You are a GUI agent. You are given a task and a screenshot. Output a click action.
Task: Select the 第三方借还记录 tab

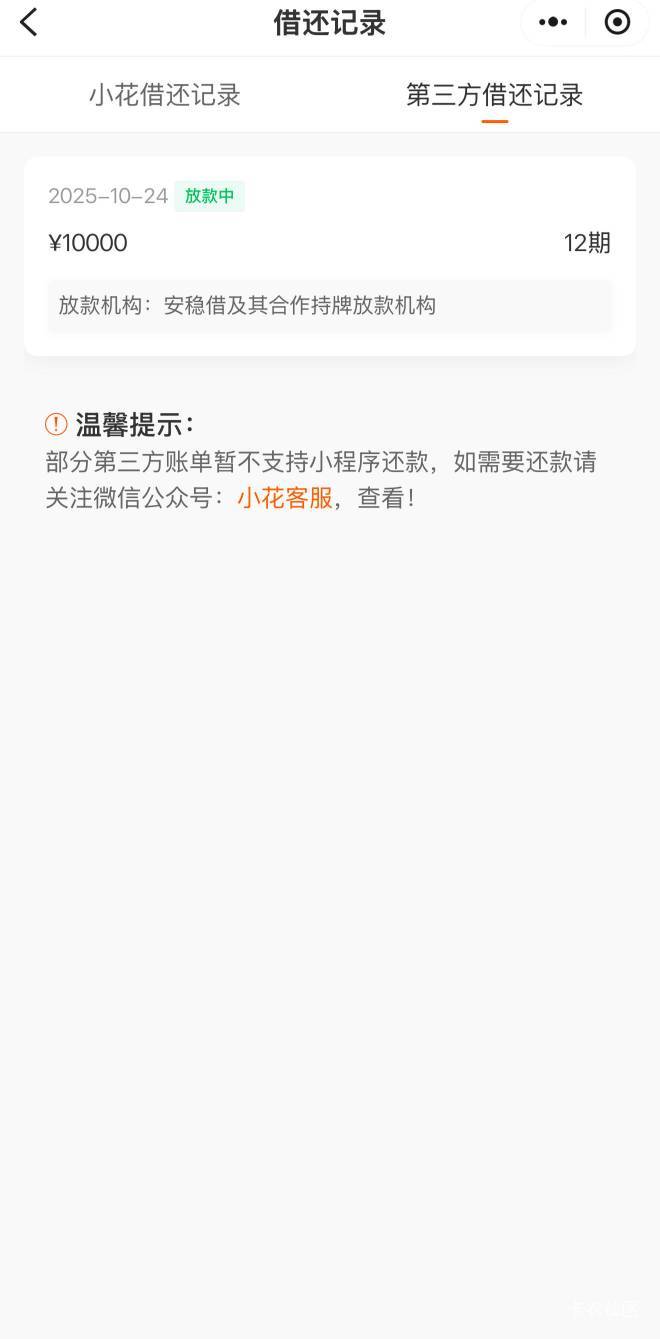(x=494, y=95)
